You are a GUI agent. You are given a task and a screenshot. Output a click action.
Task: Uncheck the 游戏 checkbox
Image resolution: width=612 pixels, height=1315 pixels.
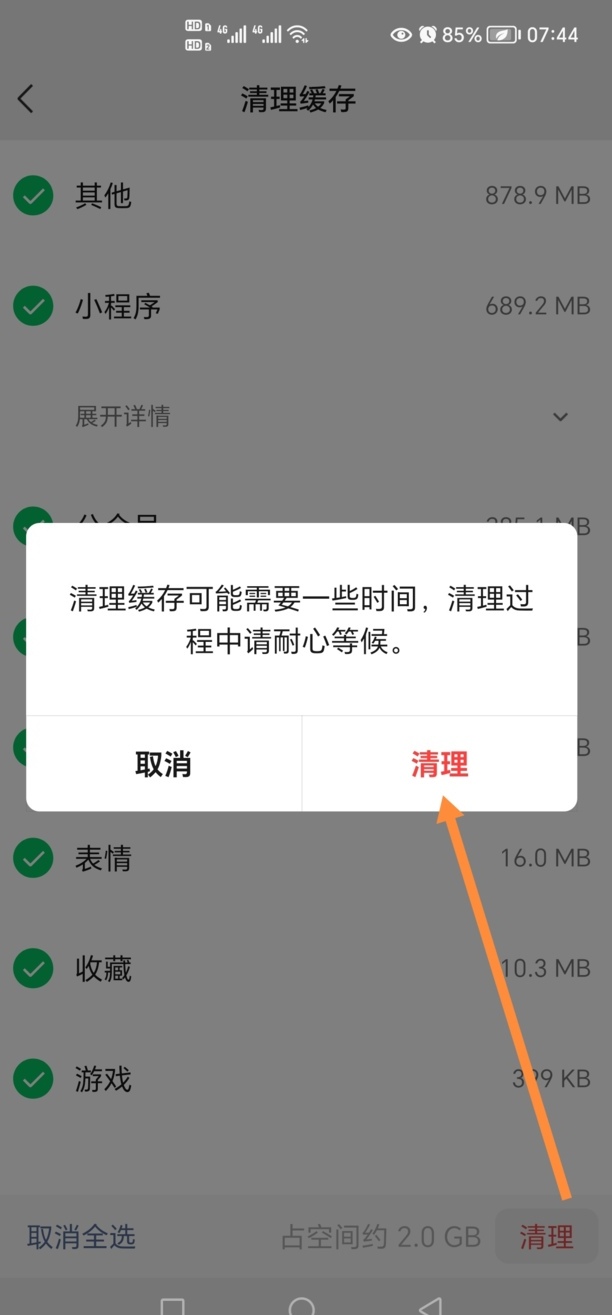coord(33,1079)
